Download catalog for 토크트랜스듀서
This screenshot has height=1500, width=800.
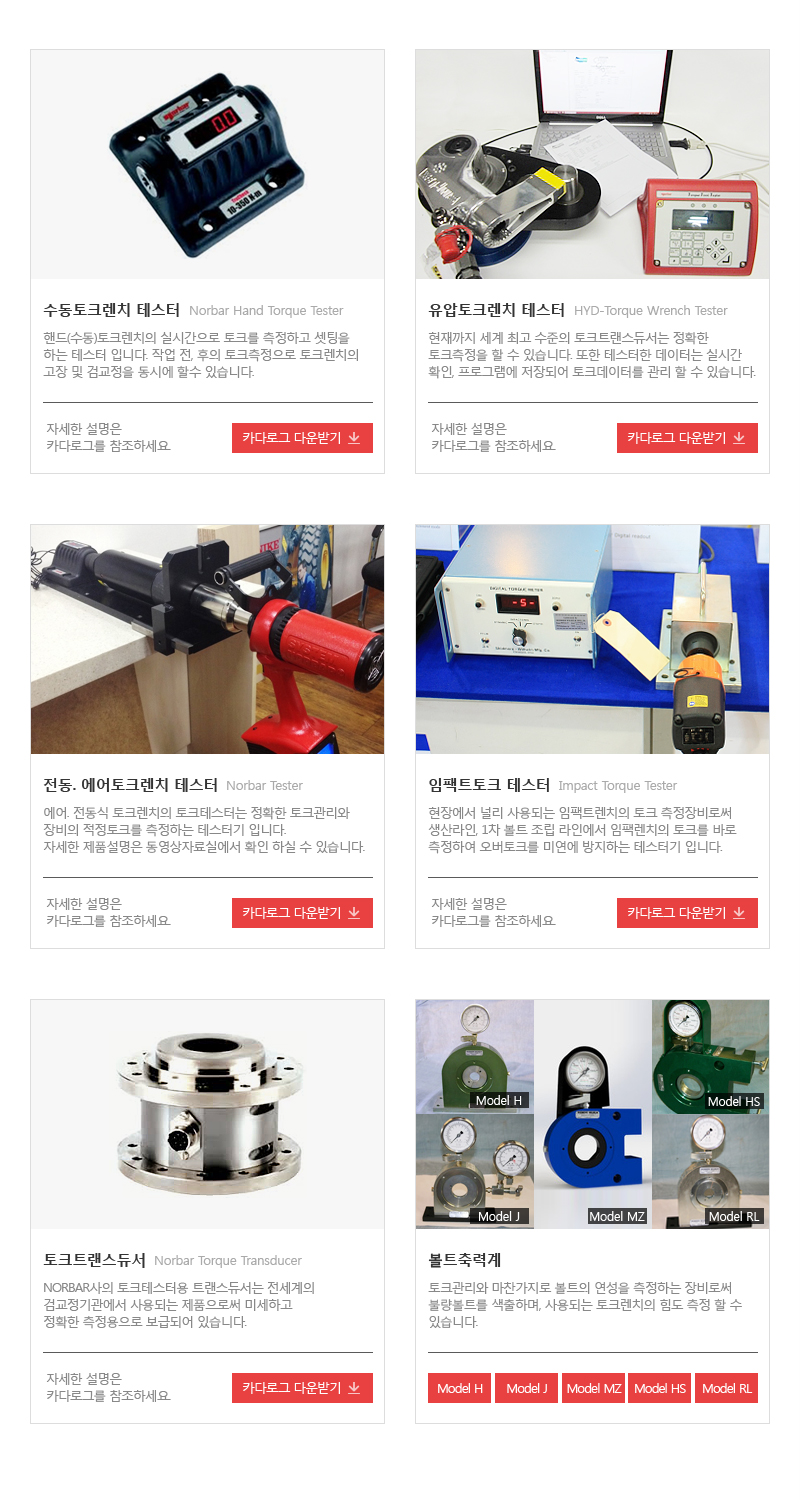click(x=302, y=1388)
